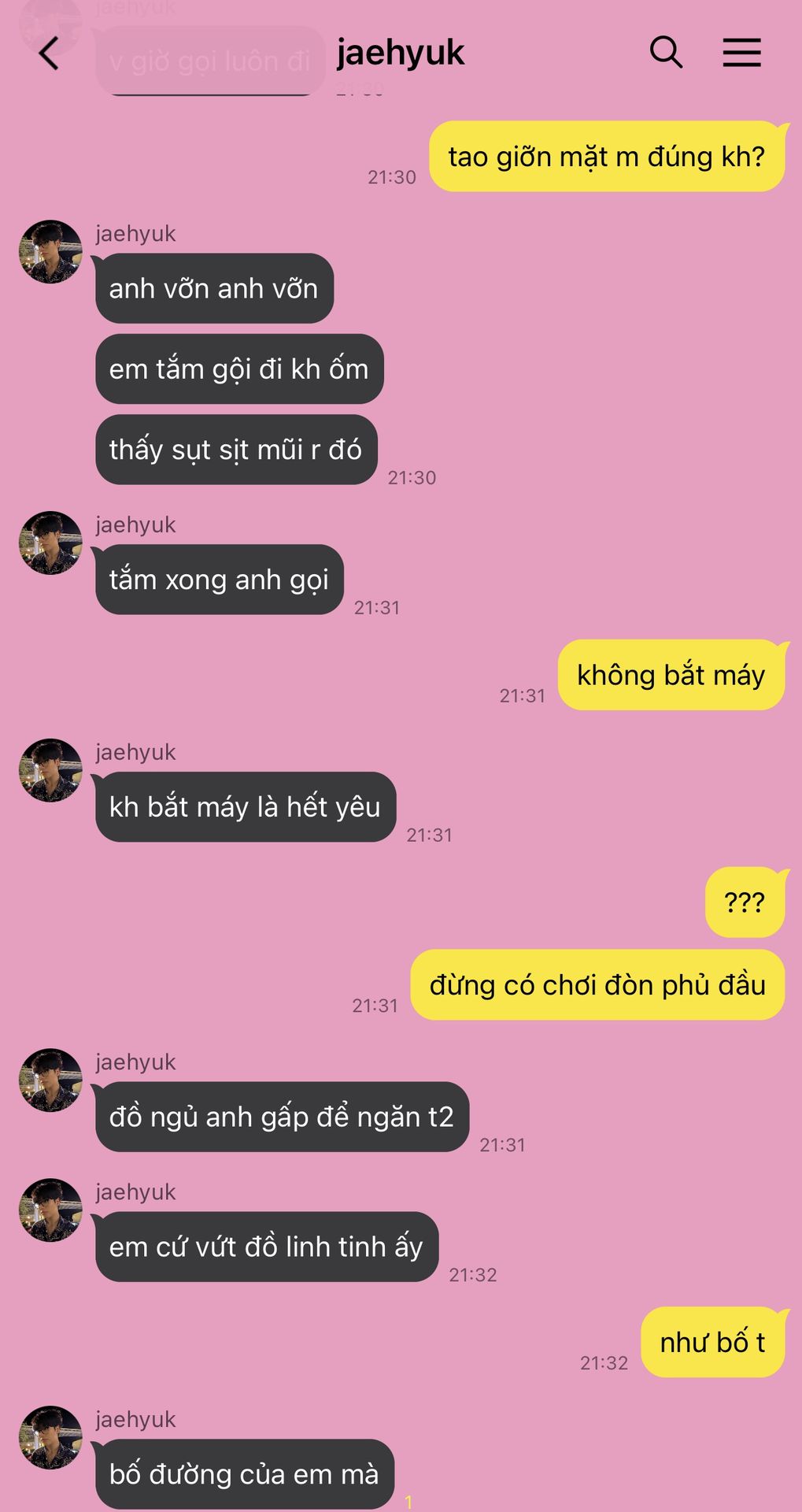View profile from avatar by 'kh bắt máy là hết yêu'
Screen dimensions: 802x1512
tap(50, 770)
